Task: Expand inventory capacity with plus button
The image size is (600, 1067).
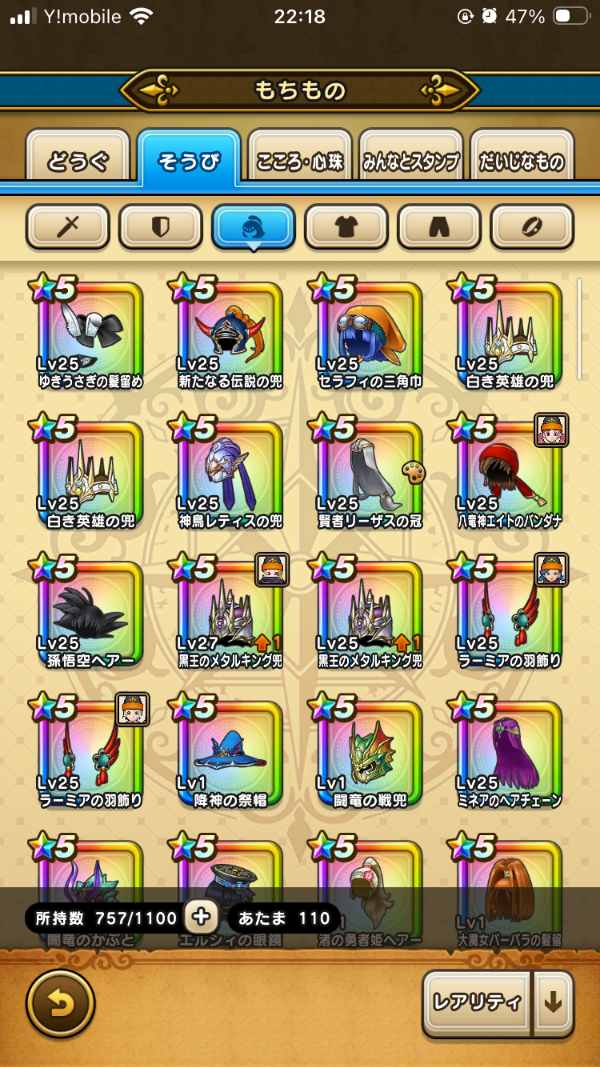Action: click(201, 916)
